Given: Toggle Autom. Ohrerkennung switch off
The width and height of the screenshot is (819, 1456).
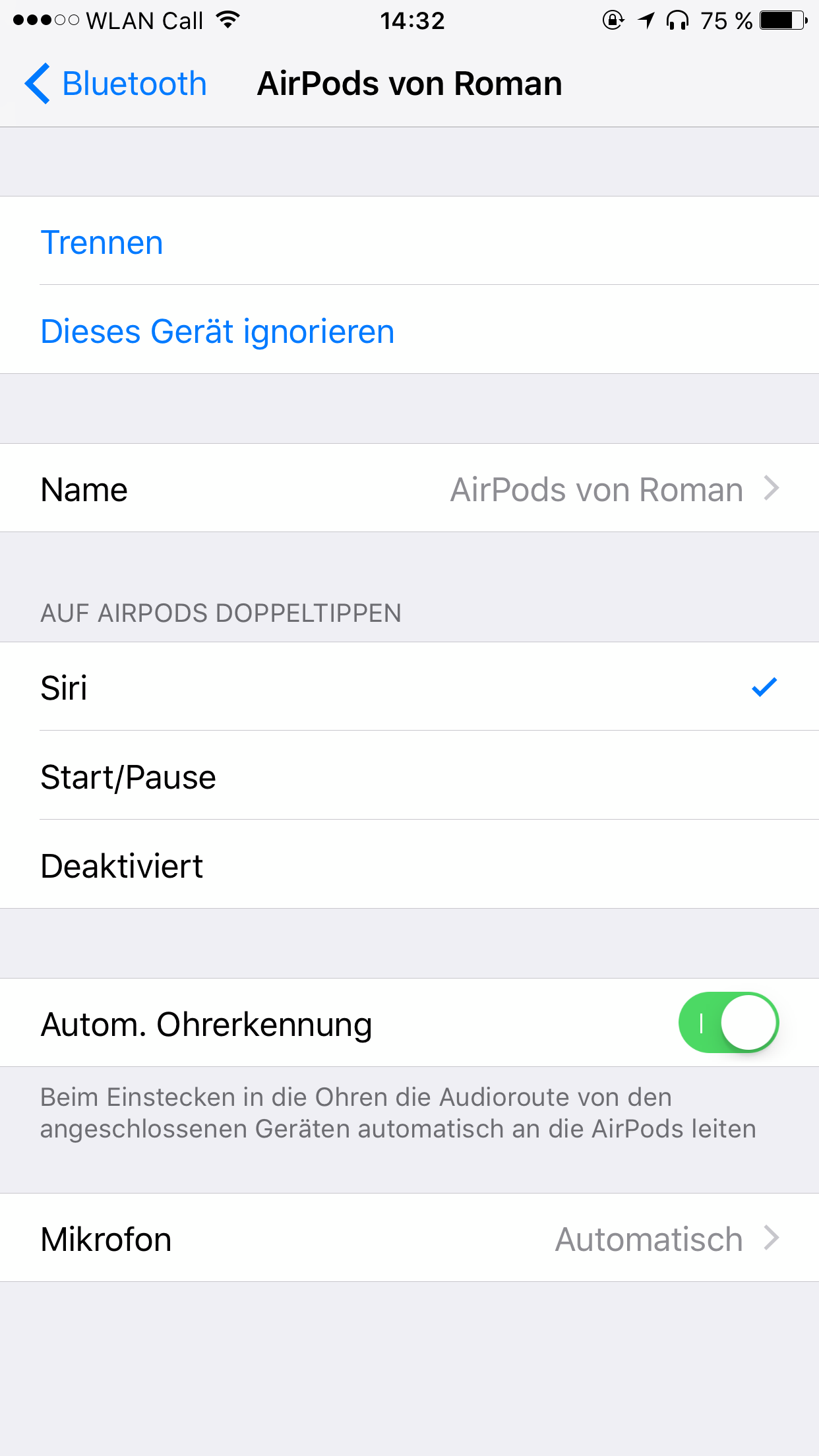Looking at the screenshot, I should coord(728,1023).
